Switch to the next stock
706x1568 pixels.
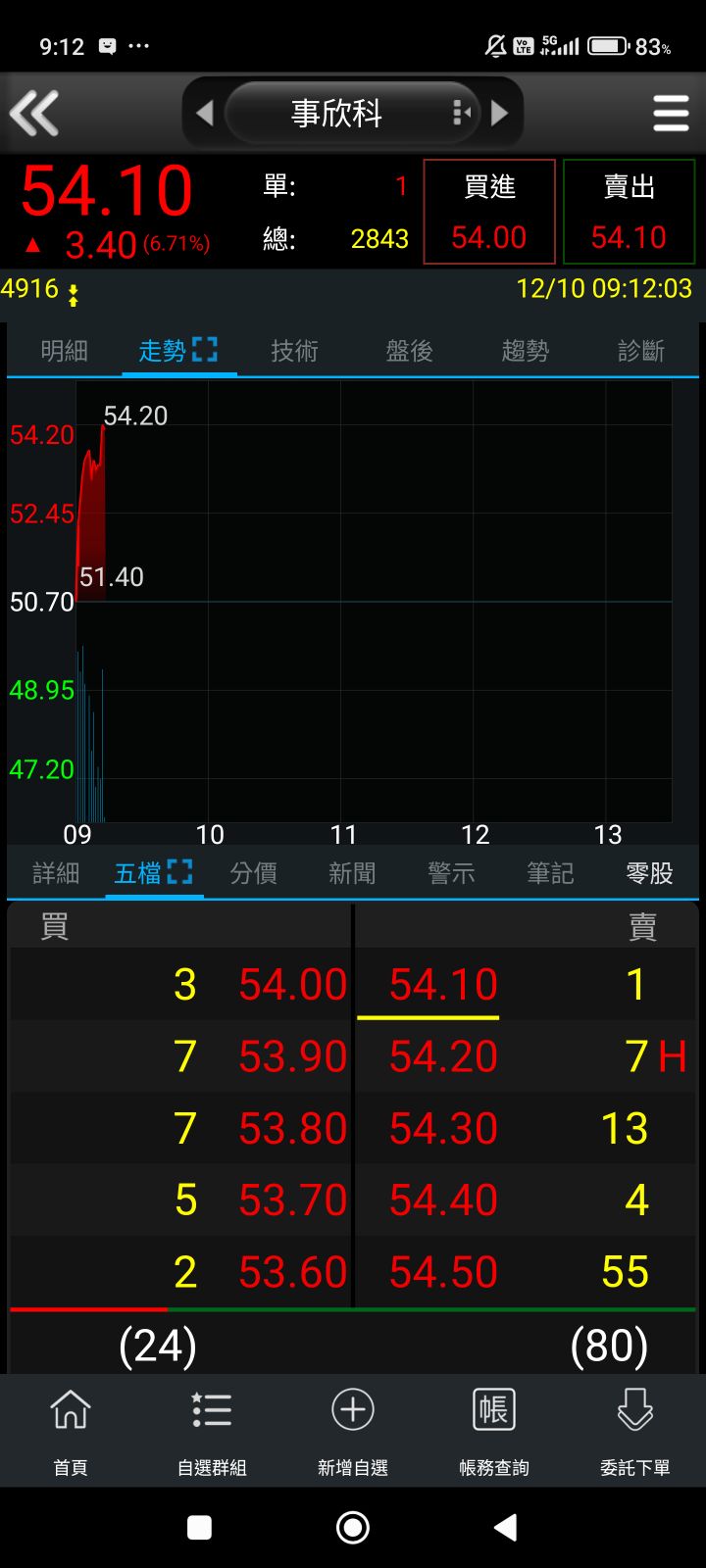500,114
